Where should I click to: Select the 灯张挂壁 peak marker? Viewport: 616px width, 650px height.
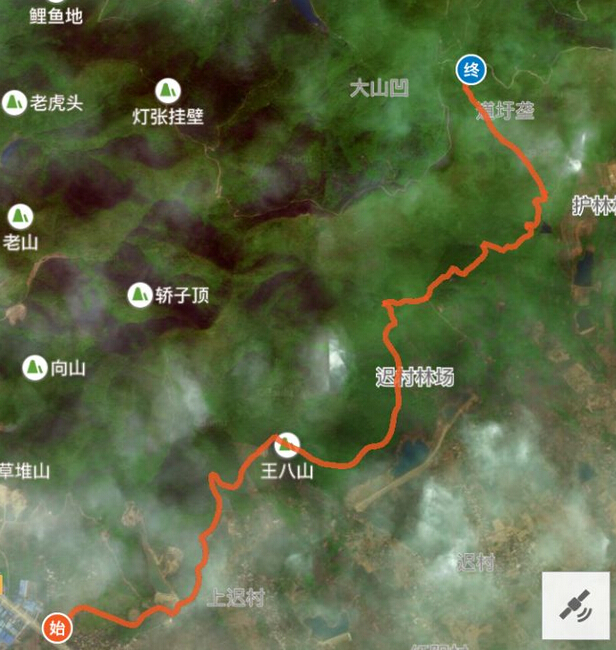(x=168, y=90)
